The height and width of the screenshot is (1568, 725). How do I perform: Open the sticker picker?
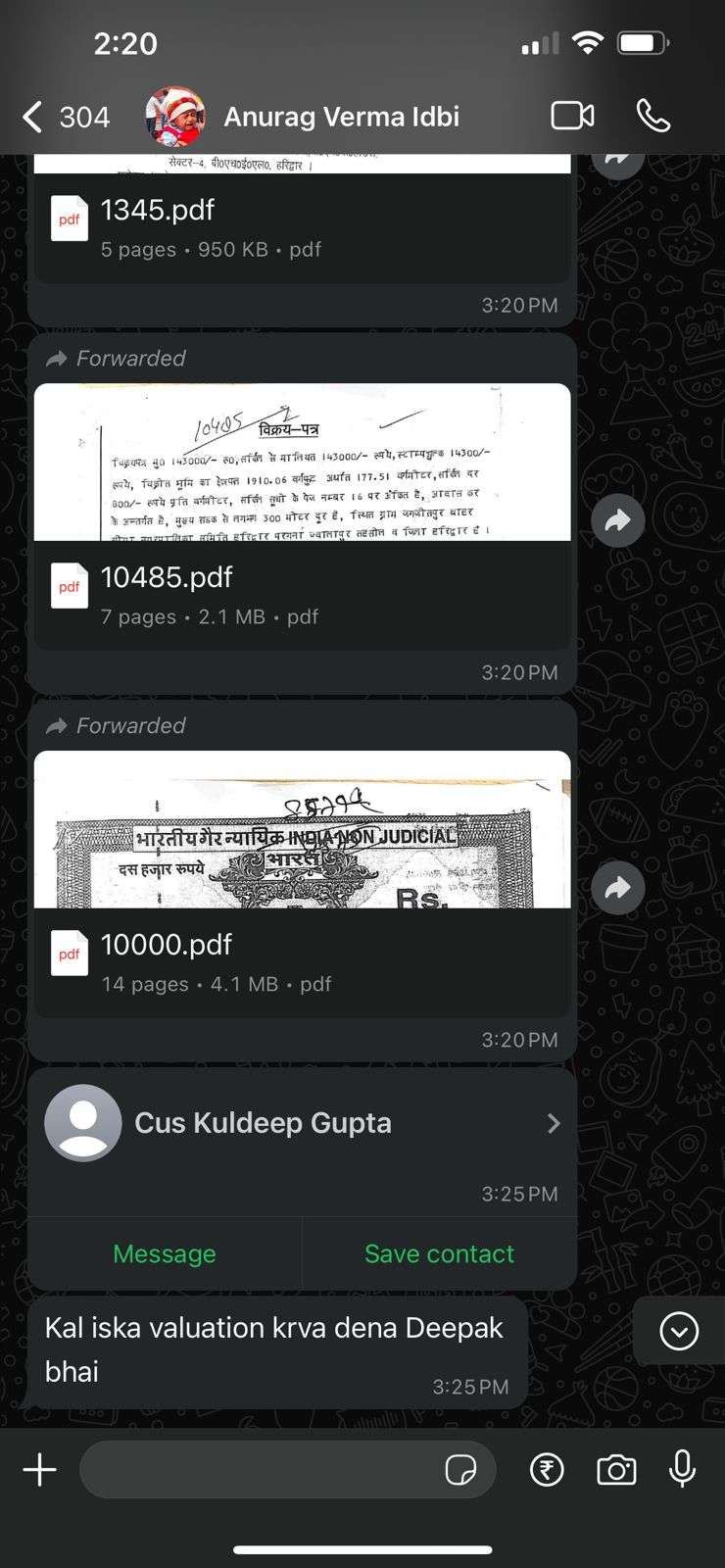(460, 1470)
